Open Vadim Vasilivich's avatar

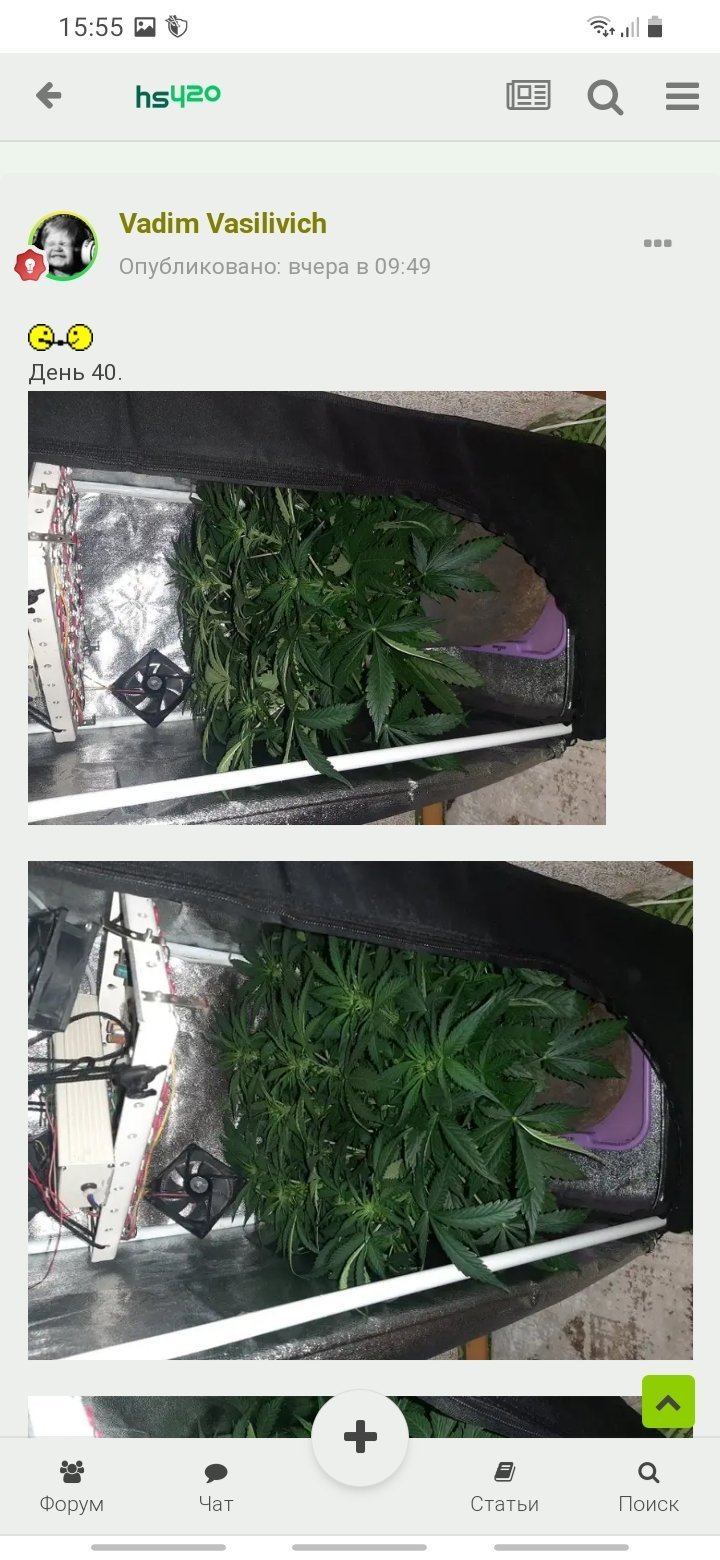[x=62, y=246]
